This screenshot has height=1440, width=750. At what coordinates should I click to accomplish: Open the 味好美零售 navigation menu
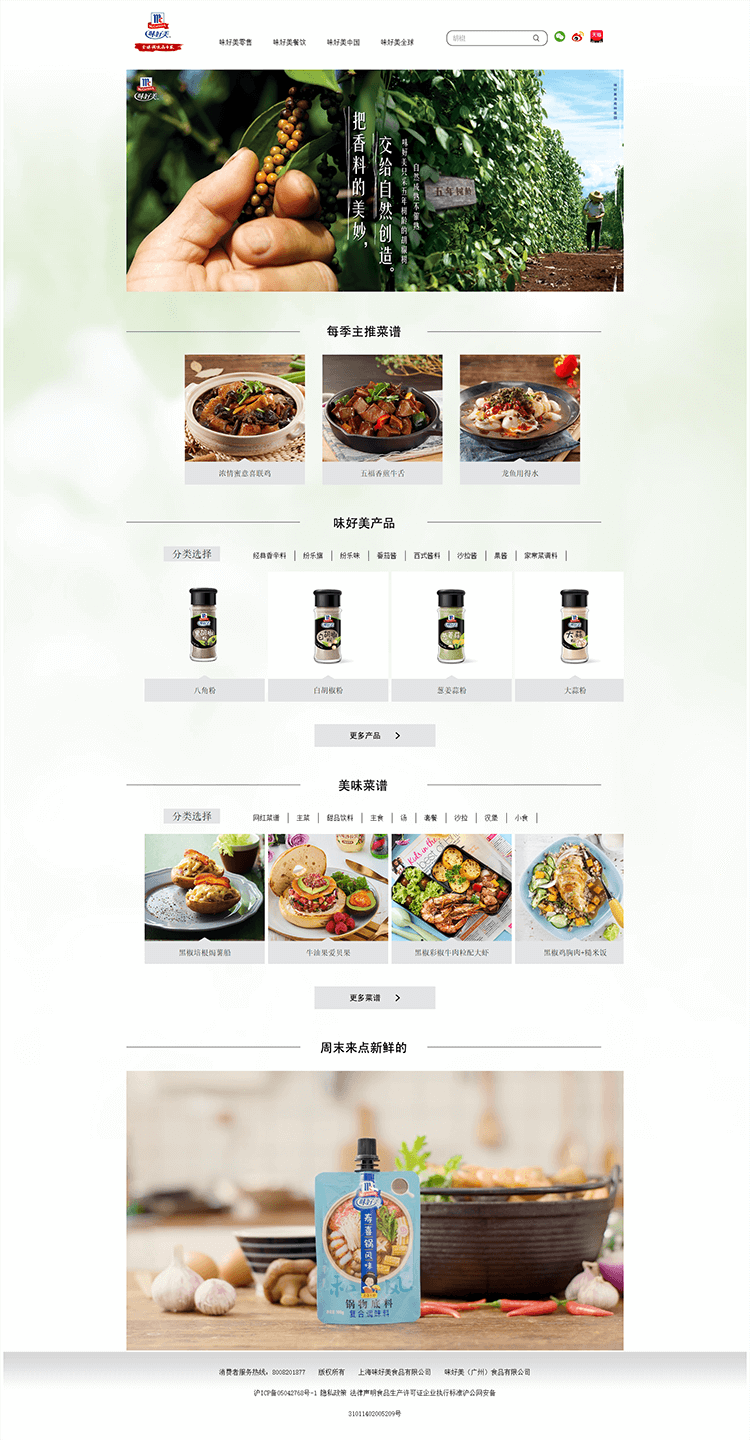[x=236, y=42]
